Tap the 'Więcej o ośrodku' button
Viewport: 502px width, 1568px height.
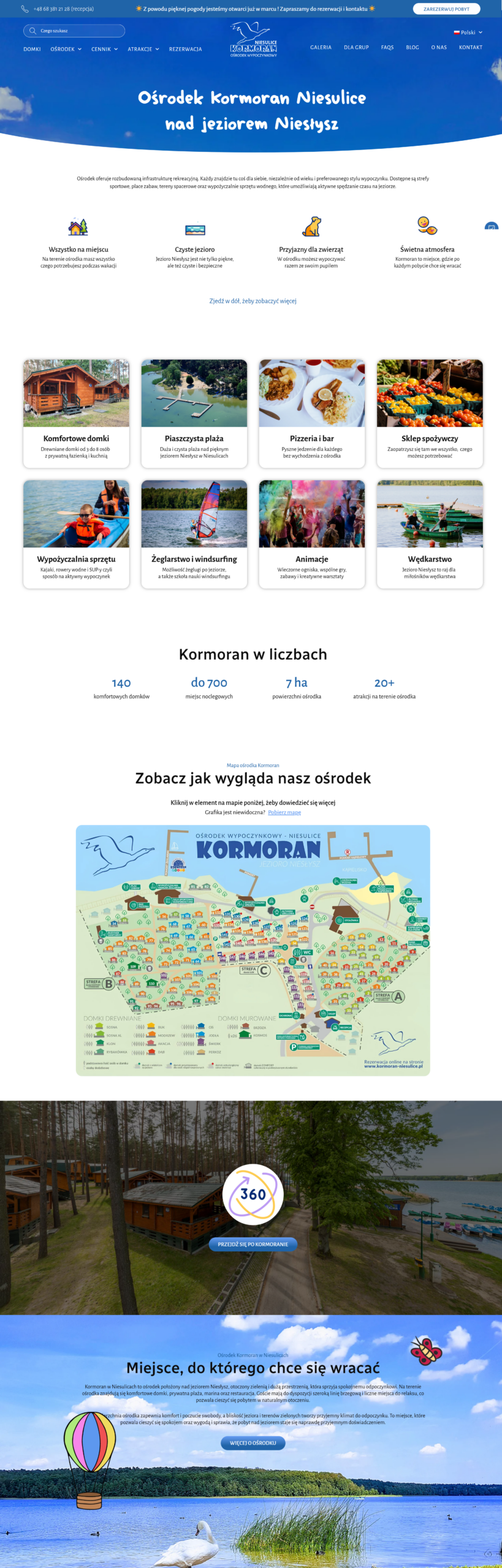(x=253, y=1442)
